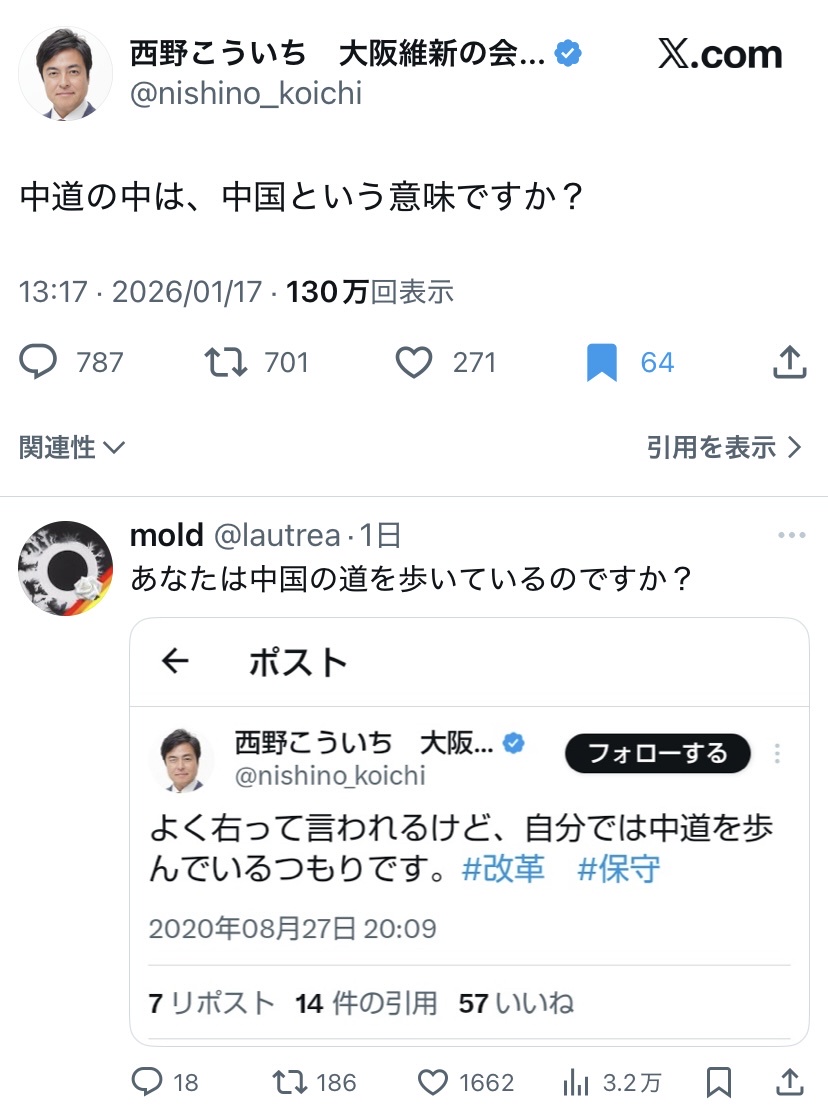Open 西野こういち's profile avatar
This screenshot has width=828, height=1119.
tap(65, 75)
